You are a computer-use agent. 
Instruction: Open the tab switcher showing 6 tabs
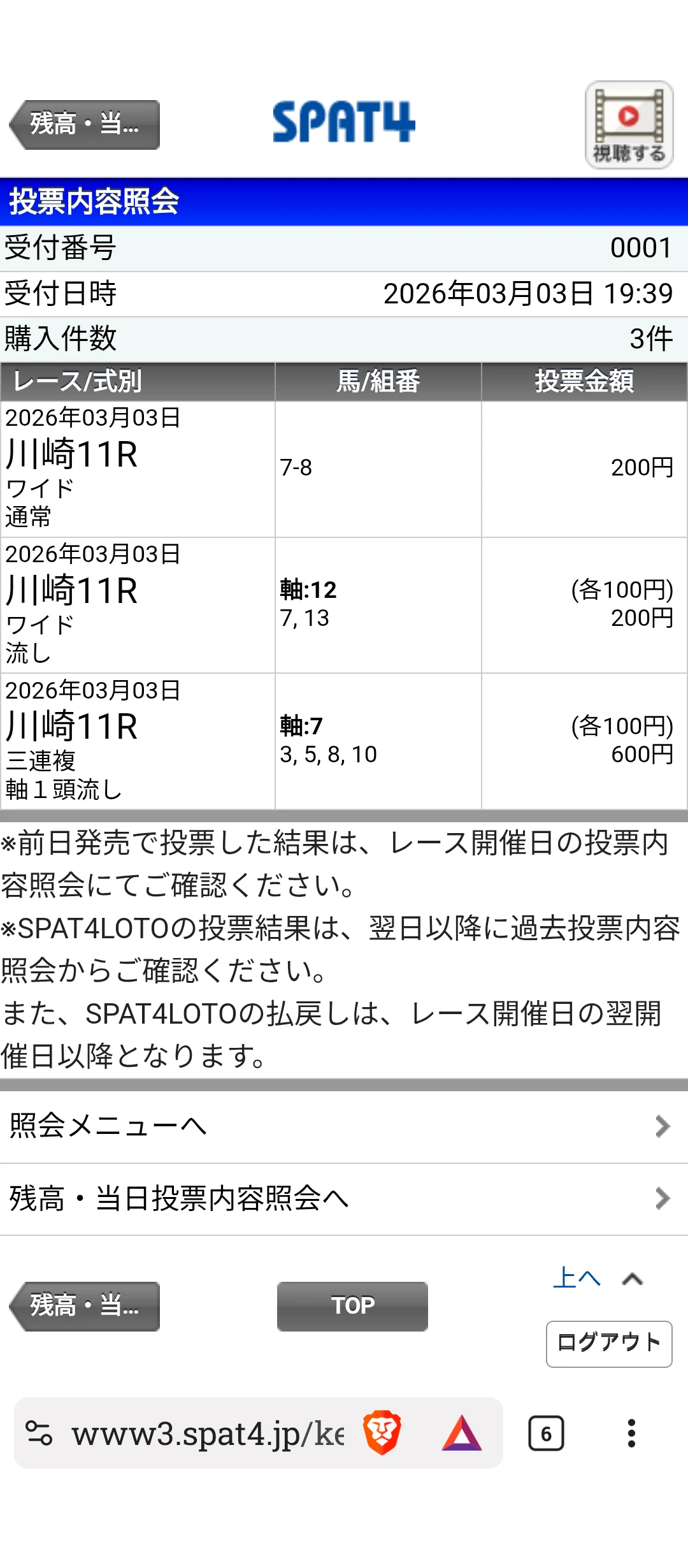(x=546, y=1434)
